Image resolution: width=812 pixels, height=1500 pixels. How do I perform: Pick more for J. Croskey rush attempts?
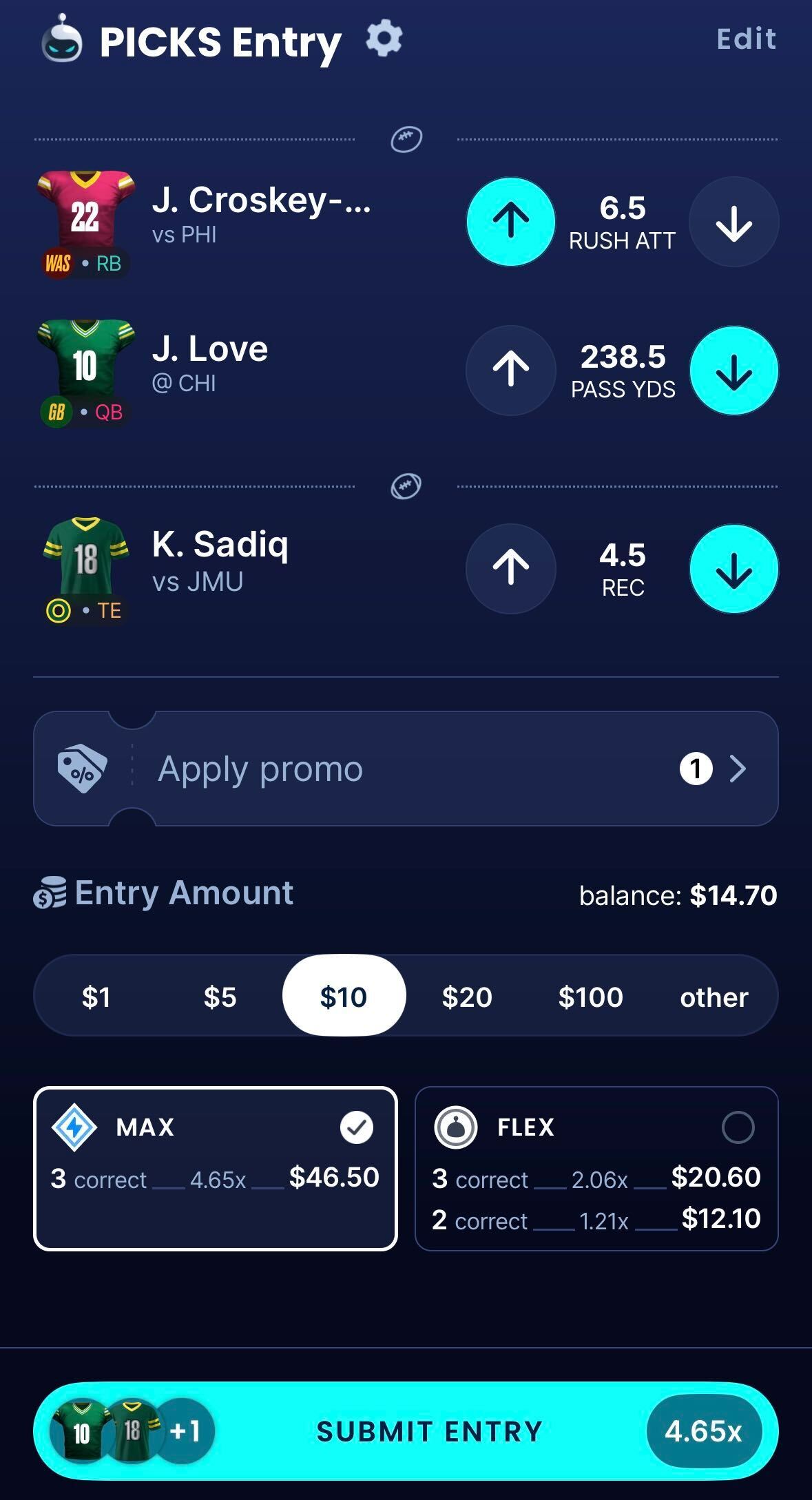pyautogui.click(x=510, y=222)
